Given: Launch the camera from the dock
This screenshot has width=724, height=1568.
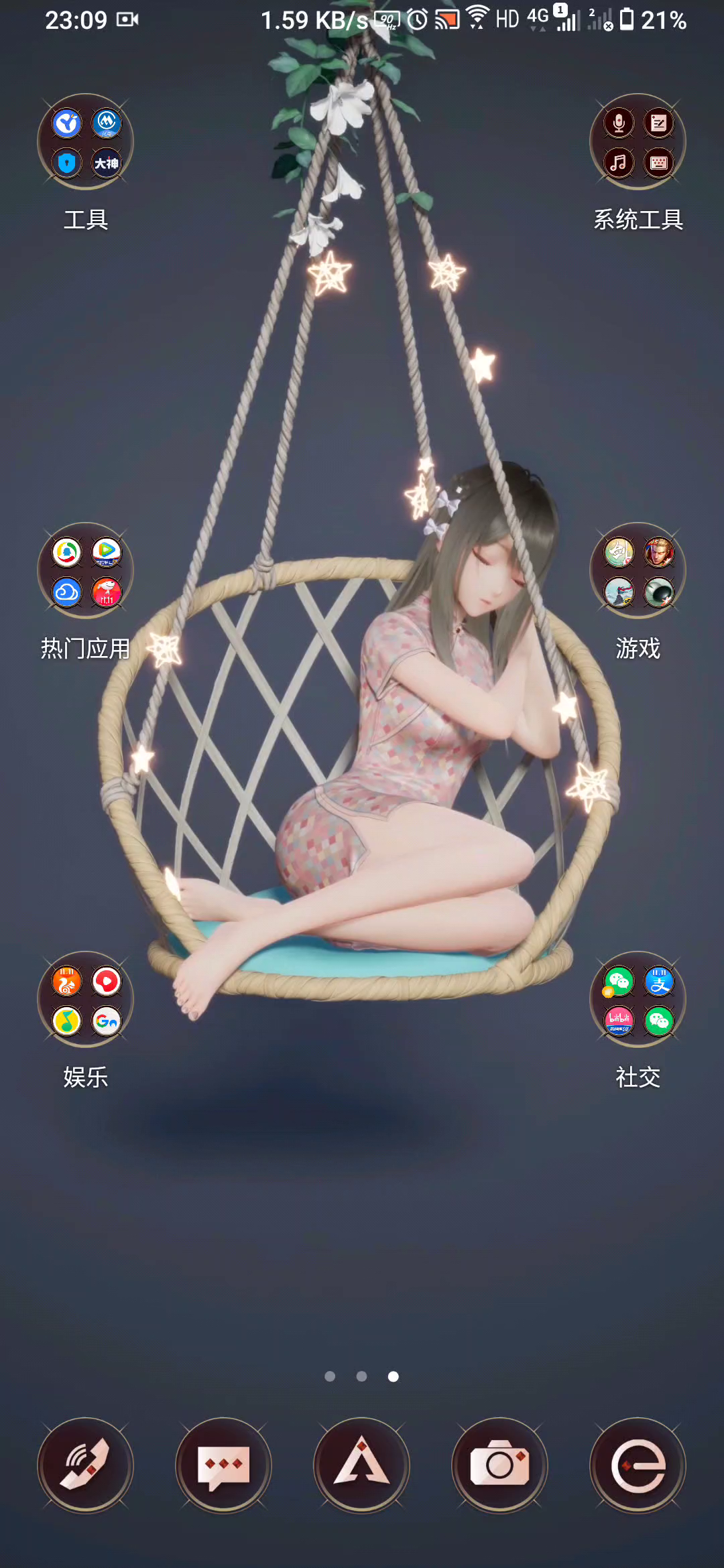Looking at the screenshot, I should (499, 1465).
